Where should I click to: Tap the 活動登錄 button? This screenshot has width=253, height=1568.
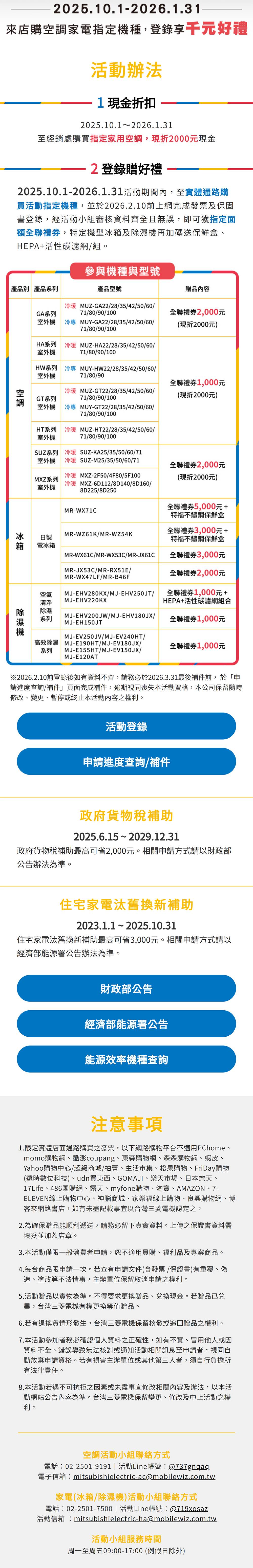pyautogui.click(x=126, y=726)
